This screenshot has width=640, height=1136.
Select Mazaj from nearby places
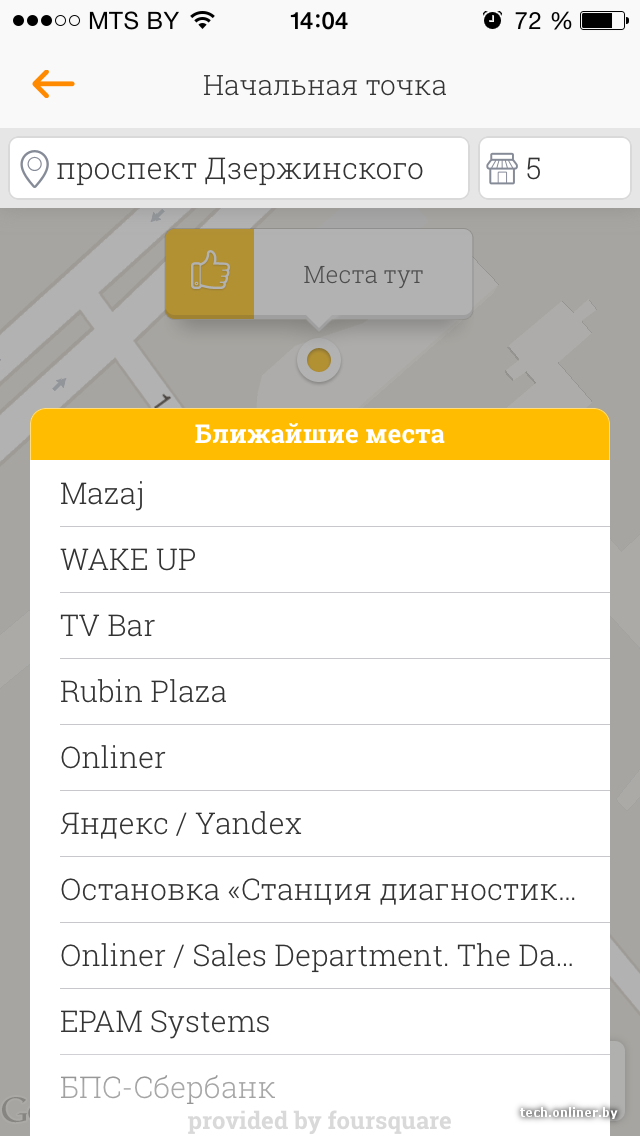(320, 494)
